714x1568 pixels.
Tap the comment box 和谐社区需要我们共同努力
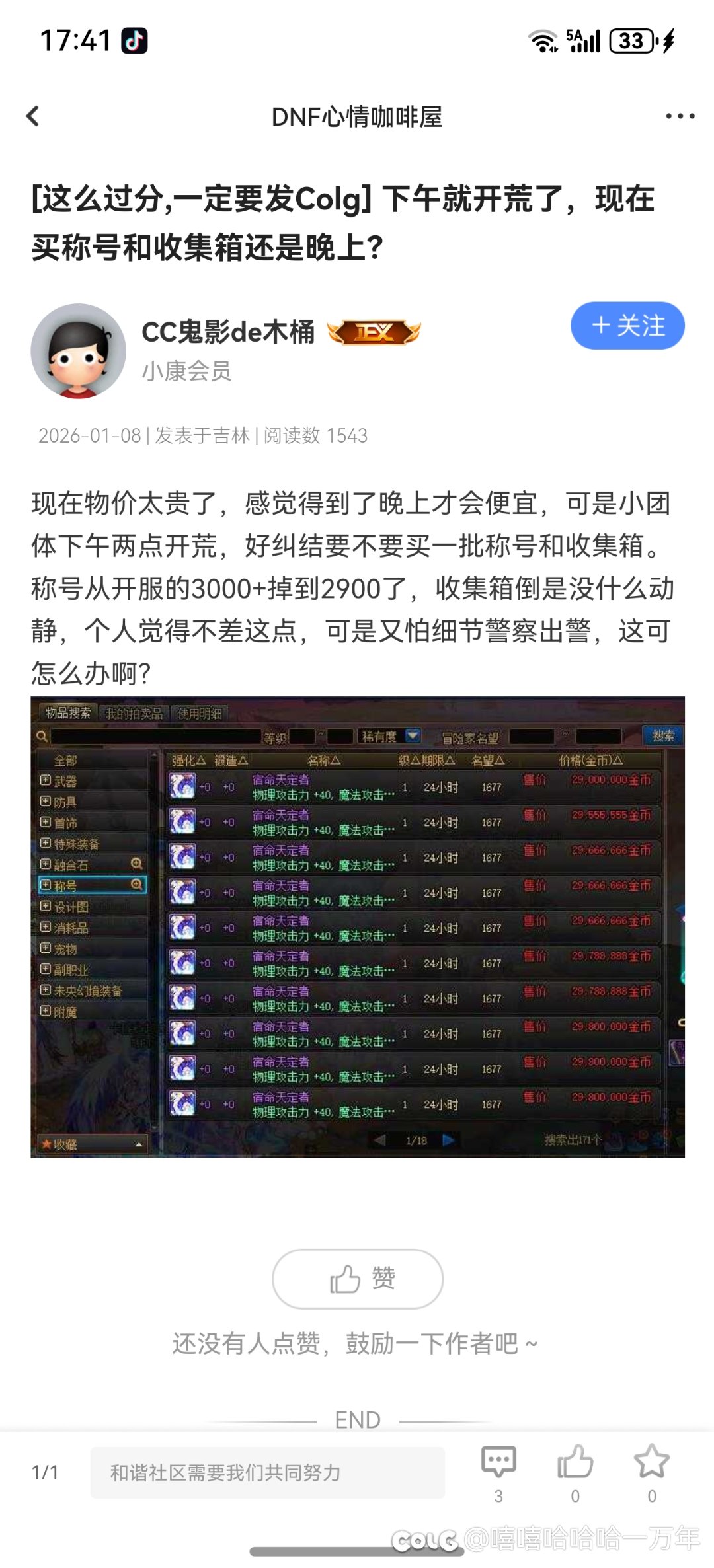(267, 1472)
